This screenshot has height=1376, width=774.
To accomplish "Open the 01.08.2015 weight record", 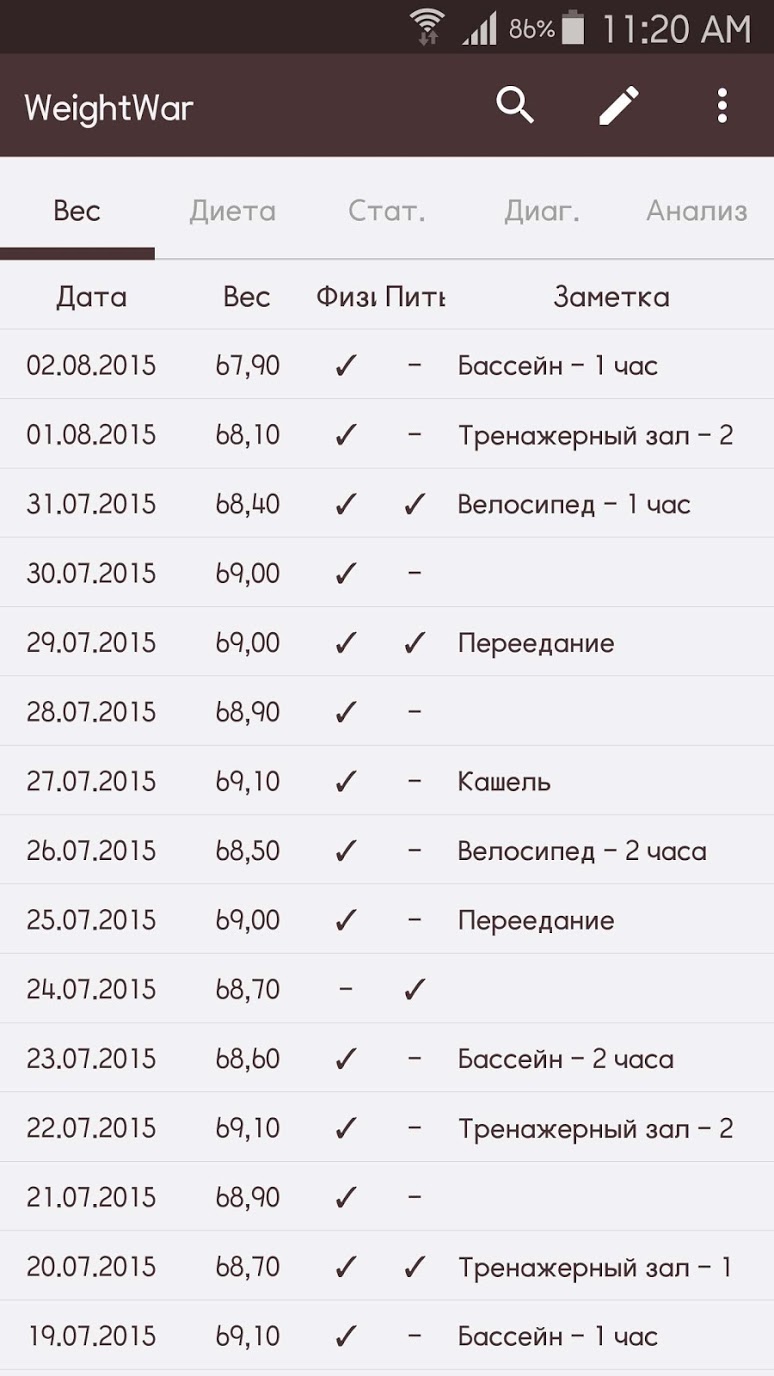I will pyautogui.click(x=387, y=435).
